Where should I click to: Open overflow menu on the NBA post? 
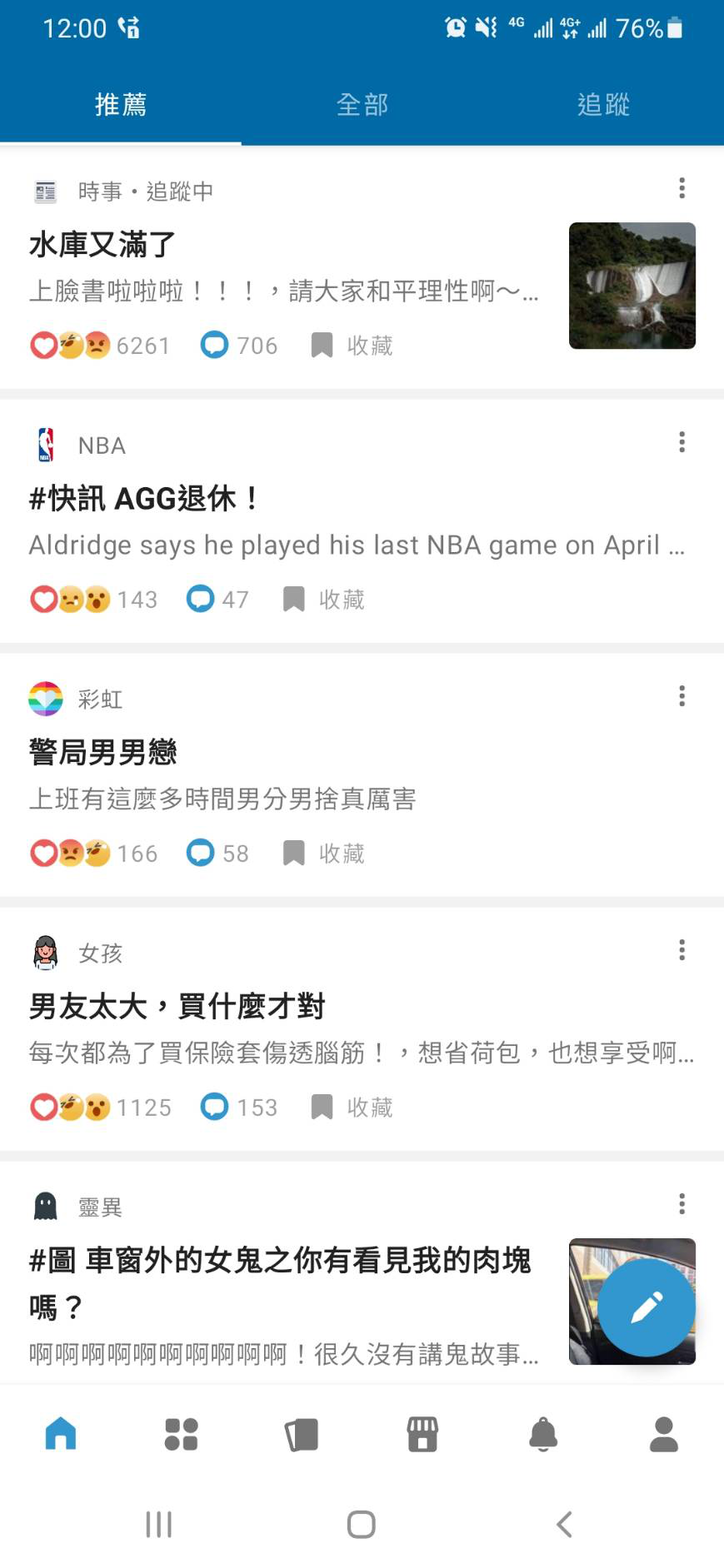(x=682, y=442)
